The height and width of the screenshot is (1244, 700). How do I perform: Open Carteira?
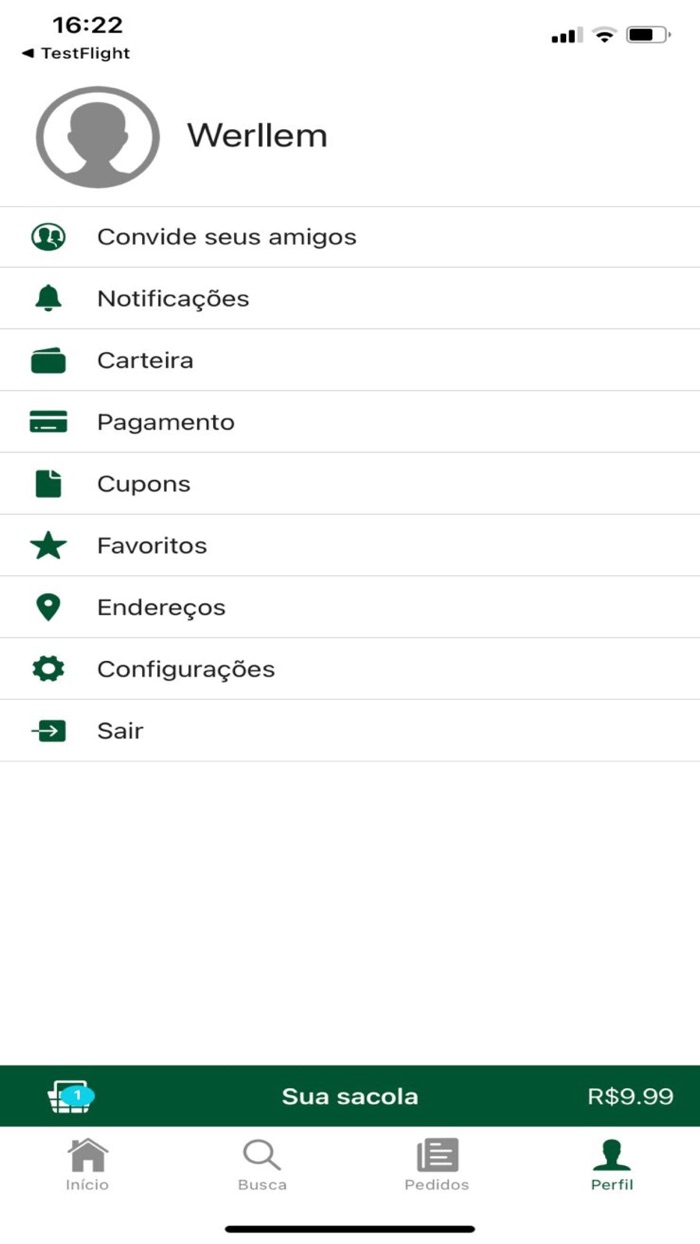pyautogui.click(x=350, y=360)
